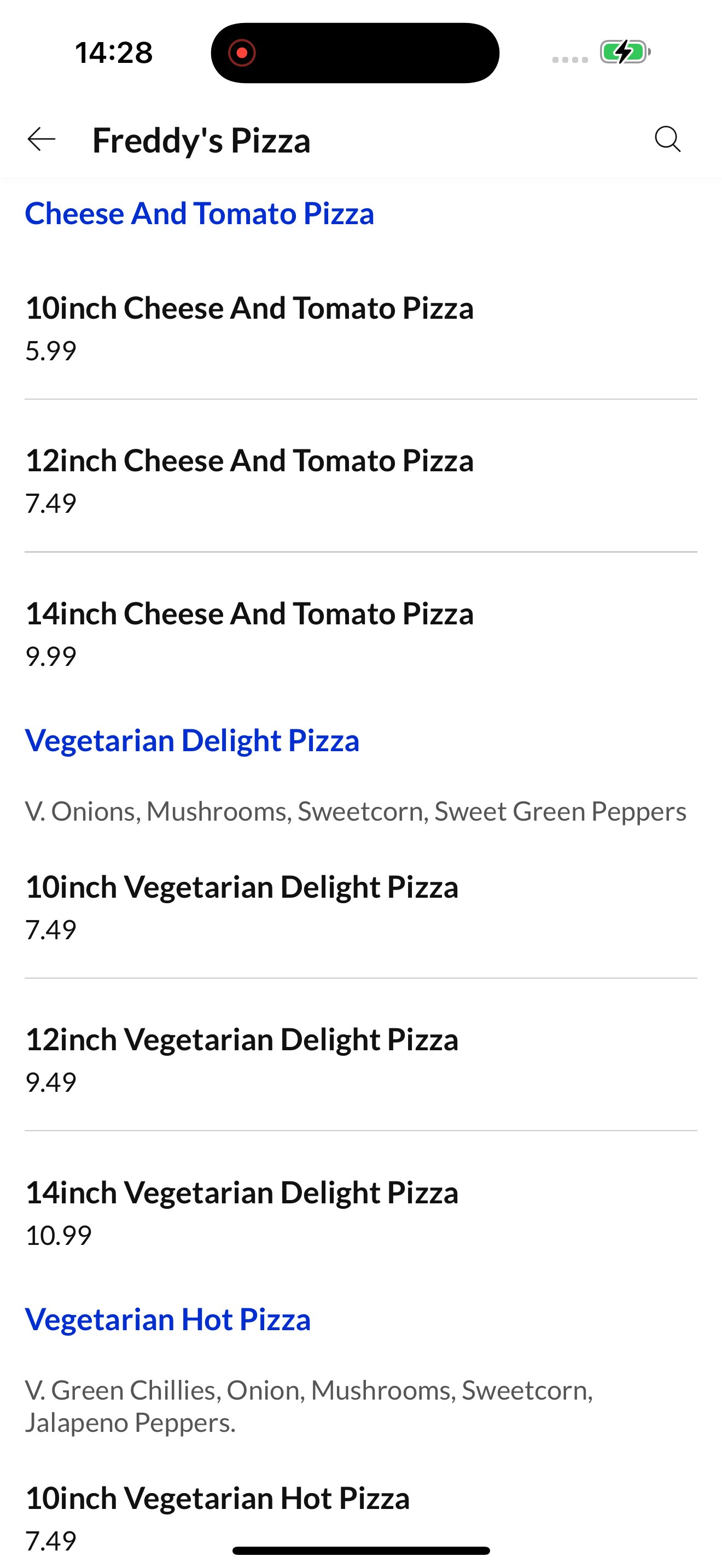Pick the 14inch Cheese And Tomato Pizza

pos(361,633)
